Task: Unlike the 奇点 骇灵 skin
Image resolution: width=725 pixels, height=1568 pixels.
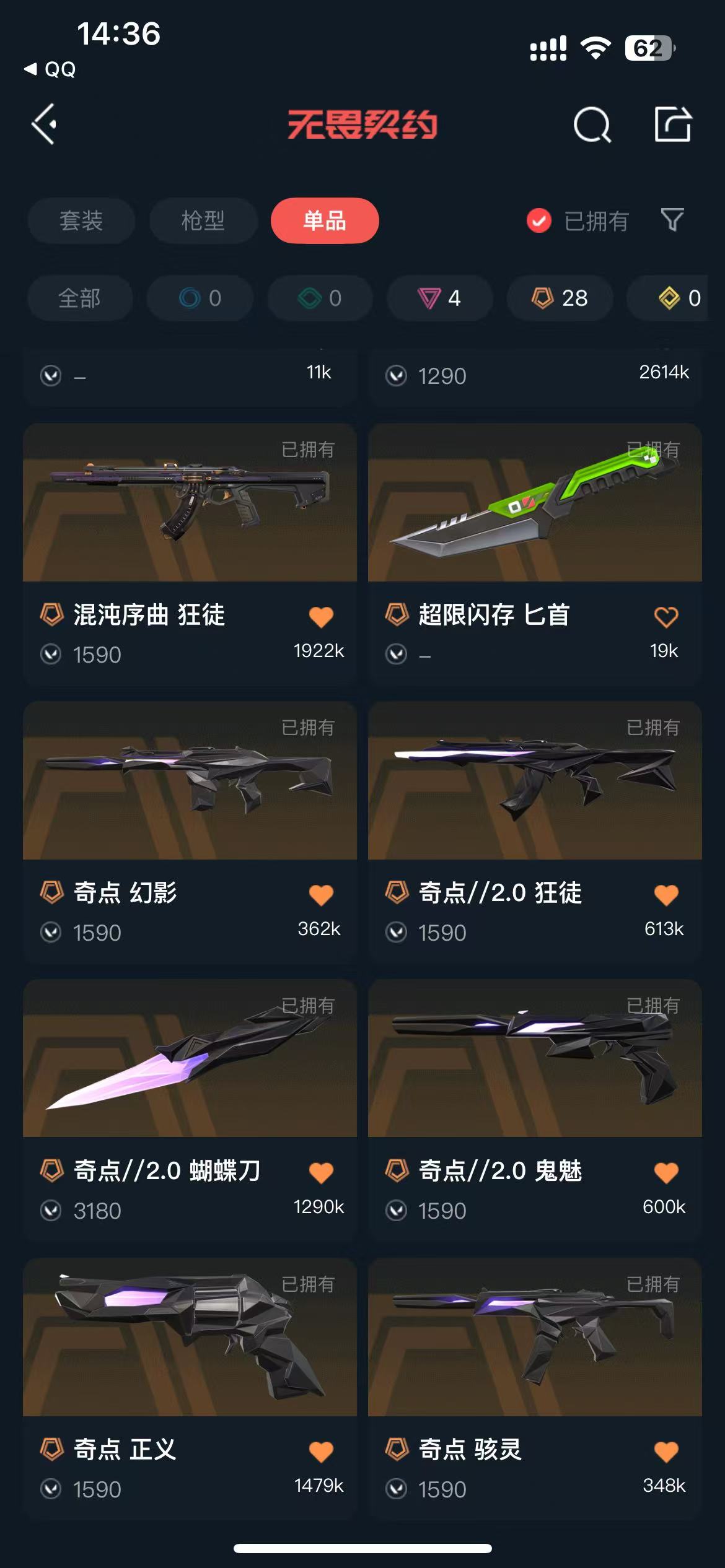Action: 666,1451
